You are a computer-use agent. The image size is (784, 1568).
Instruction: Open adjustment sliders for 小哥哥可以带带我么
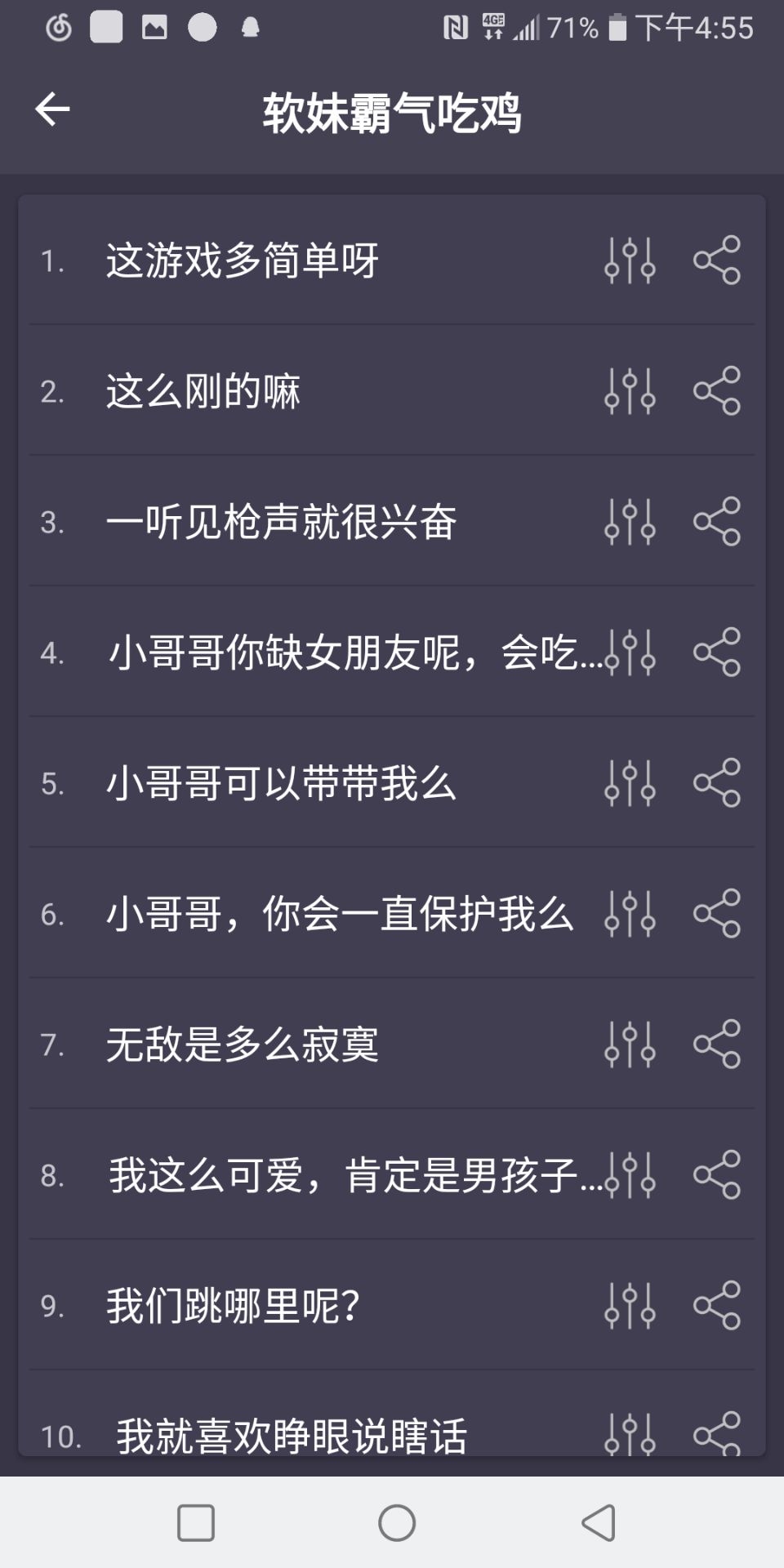coord(630,783)
